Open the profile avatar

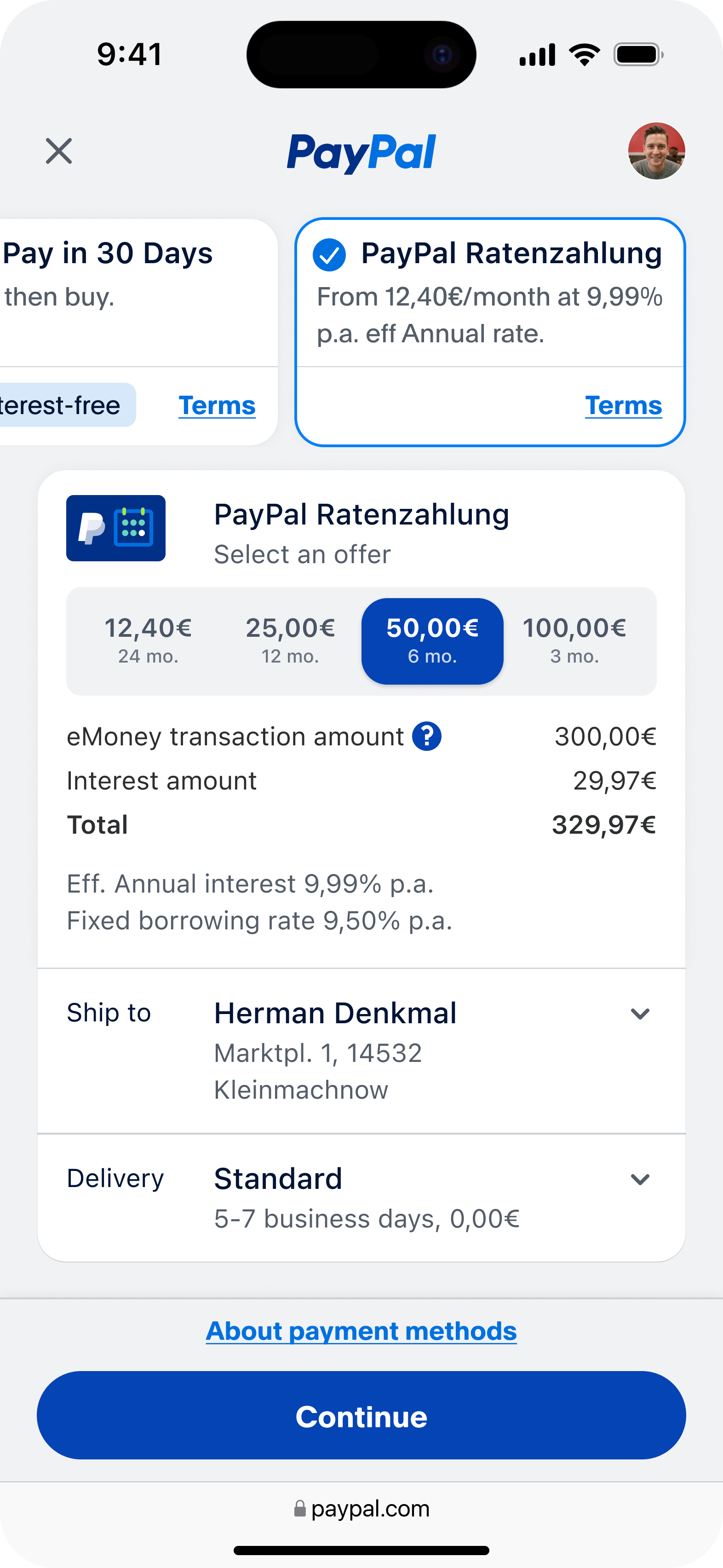tap(656, 151)
